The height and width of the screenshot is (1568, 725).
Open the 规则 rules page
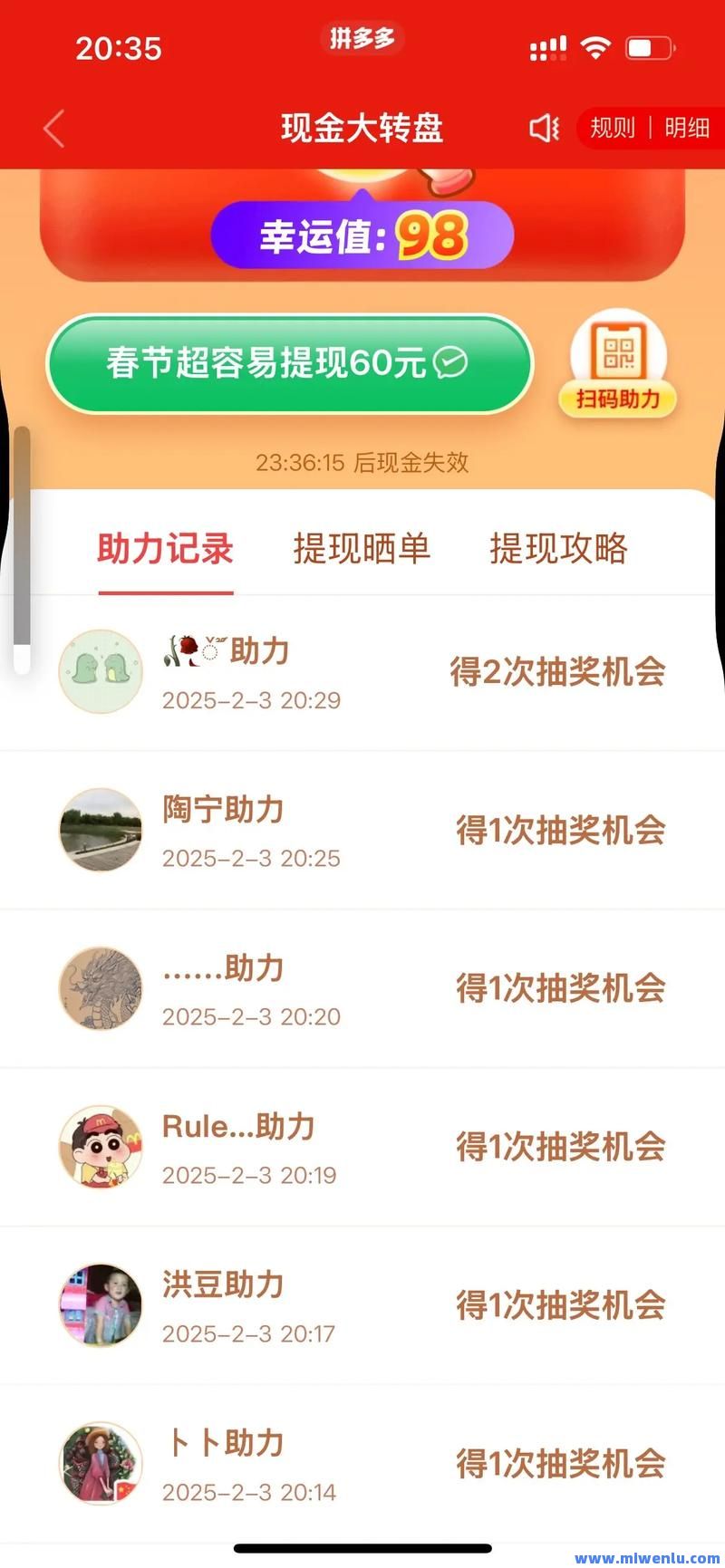[x=613, y=129]
